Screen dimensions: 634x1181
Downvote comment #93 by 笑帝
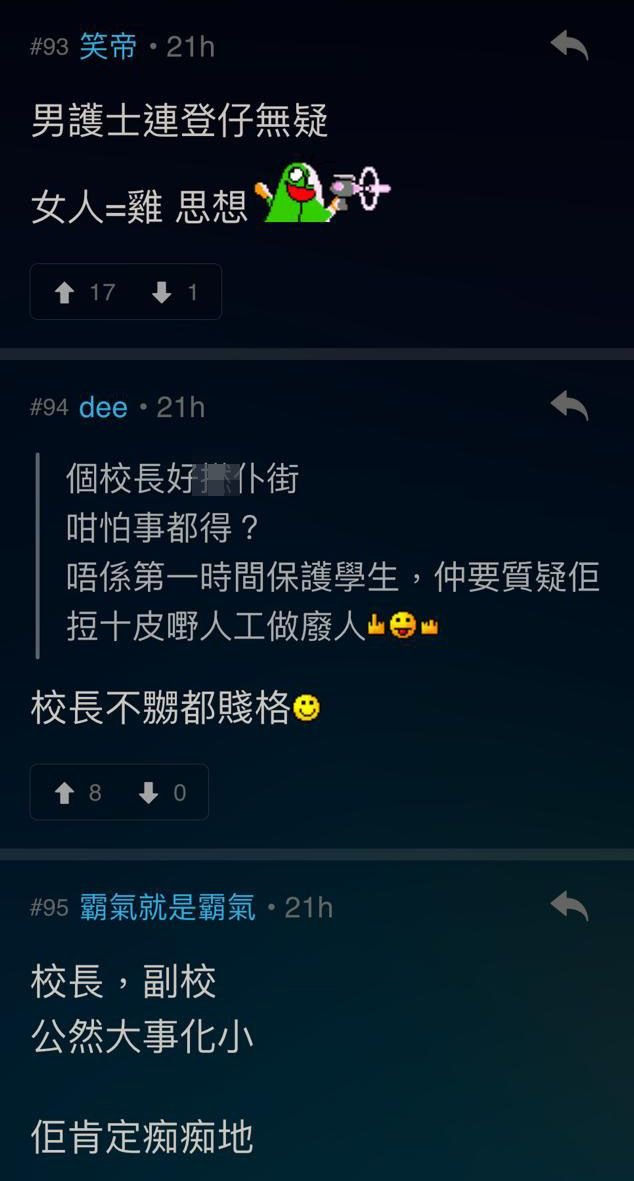(x=162, y=292)
